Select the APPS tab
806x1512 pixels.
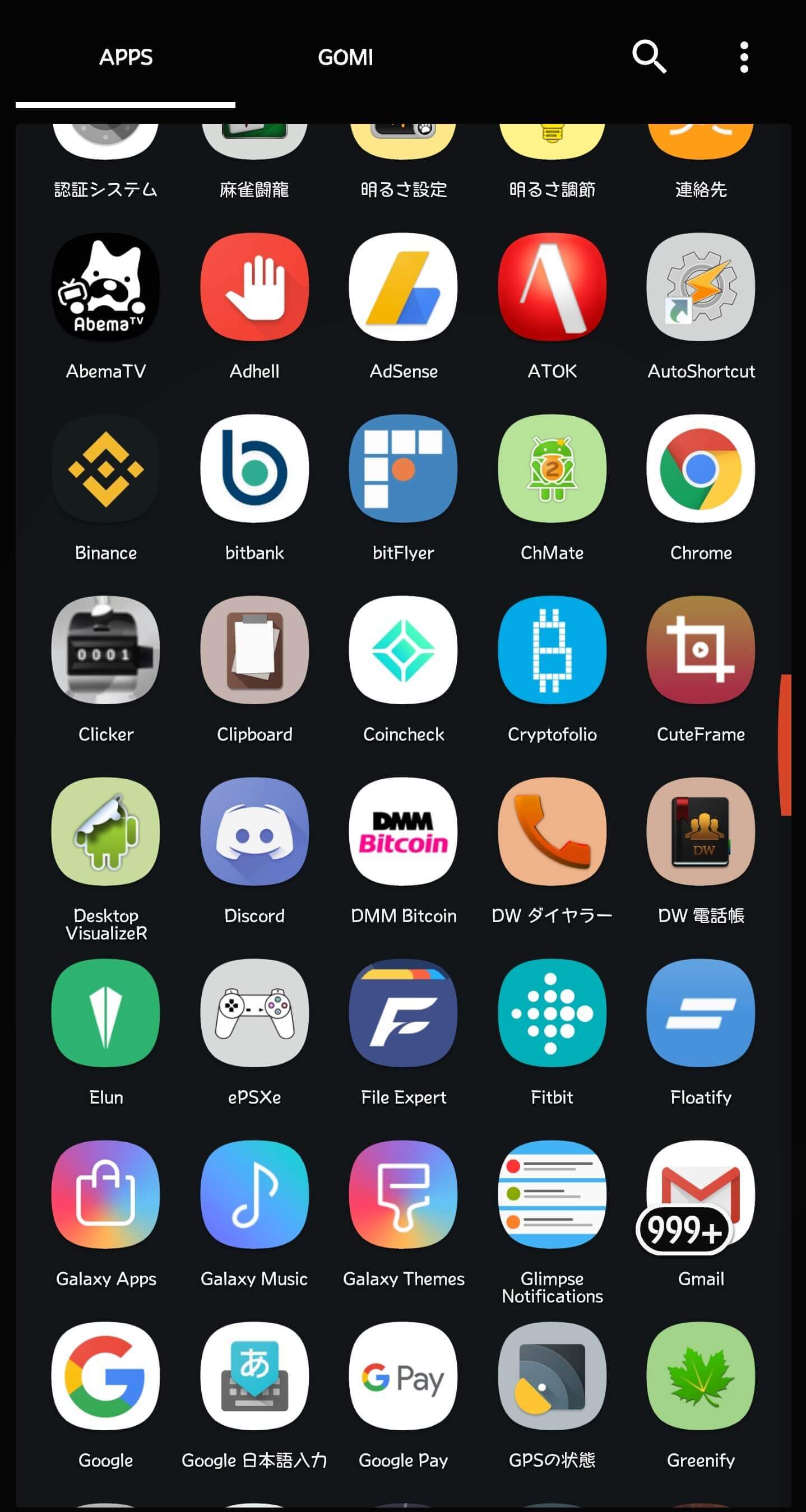coord(126,57)
